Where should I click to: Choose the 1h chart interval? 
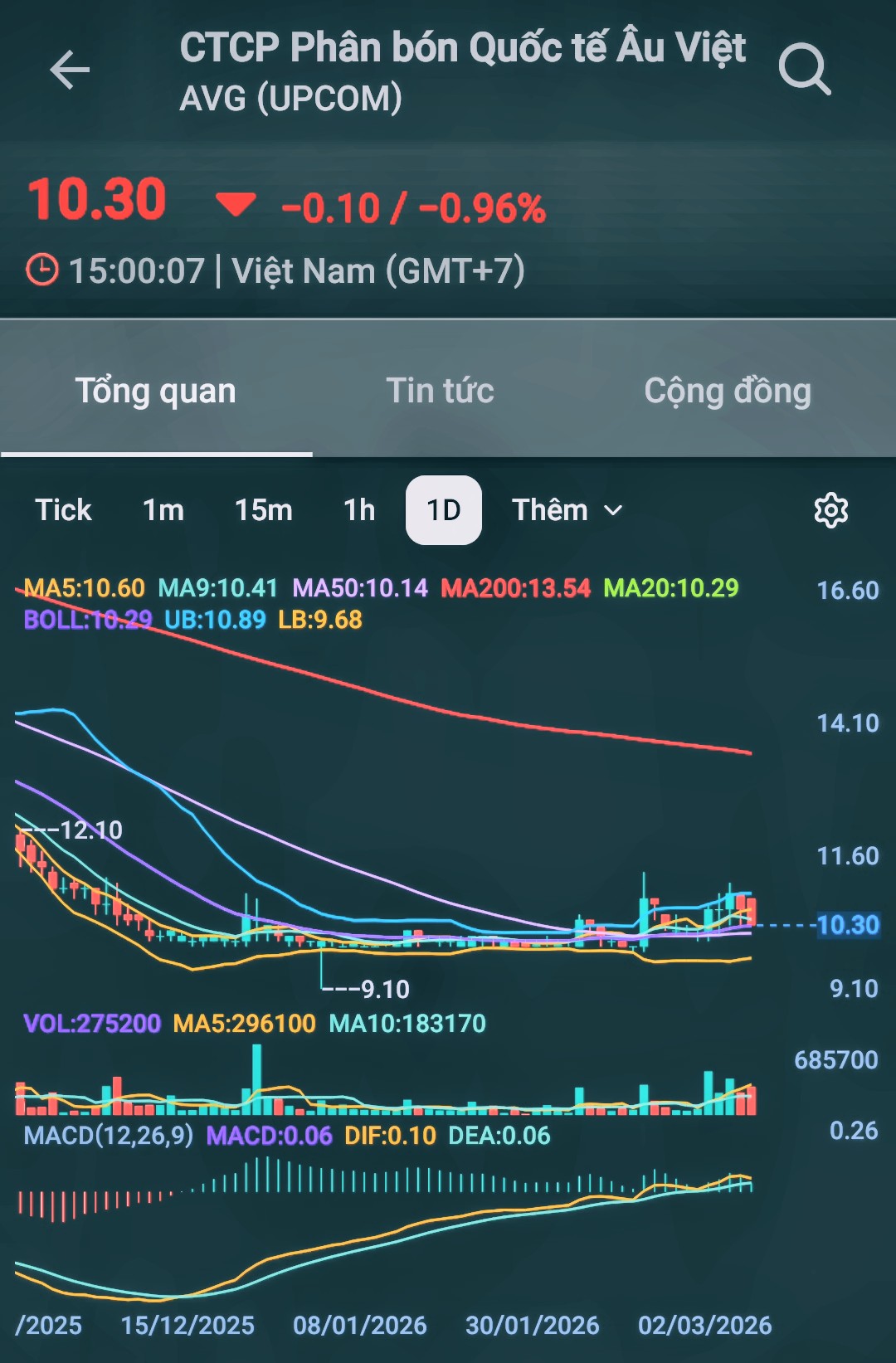pos(359,510)
